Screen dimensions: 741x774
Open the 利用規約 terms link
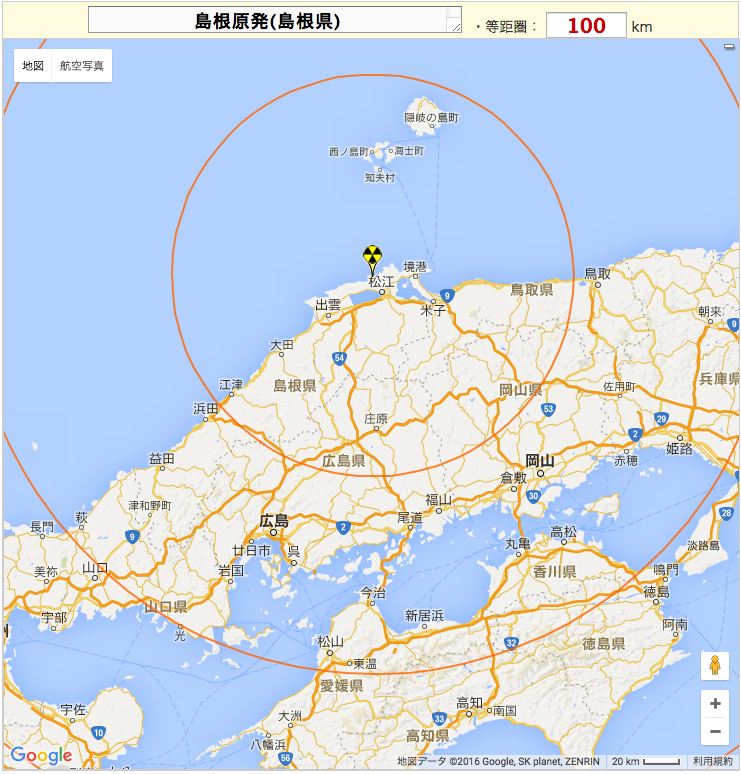tap(712, 762)
